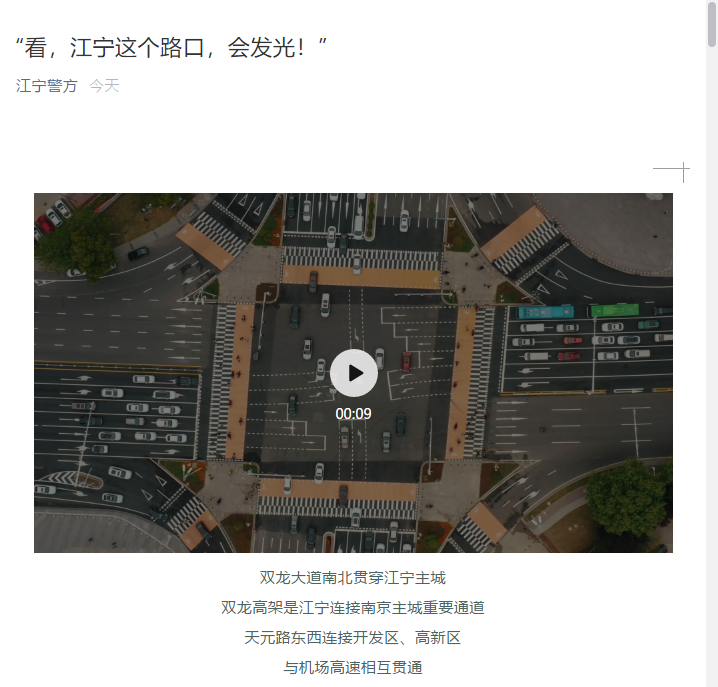Play the intersection aerial video

[x=354, y=373]
